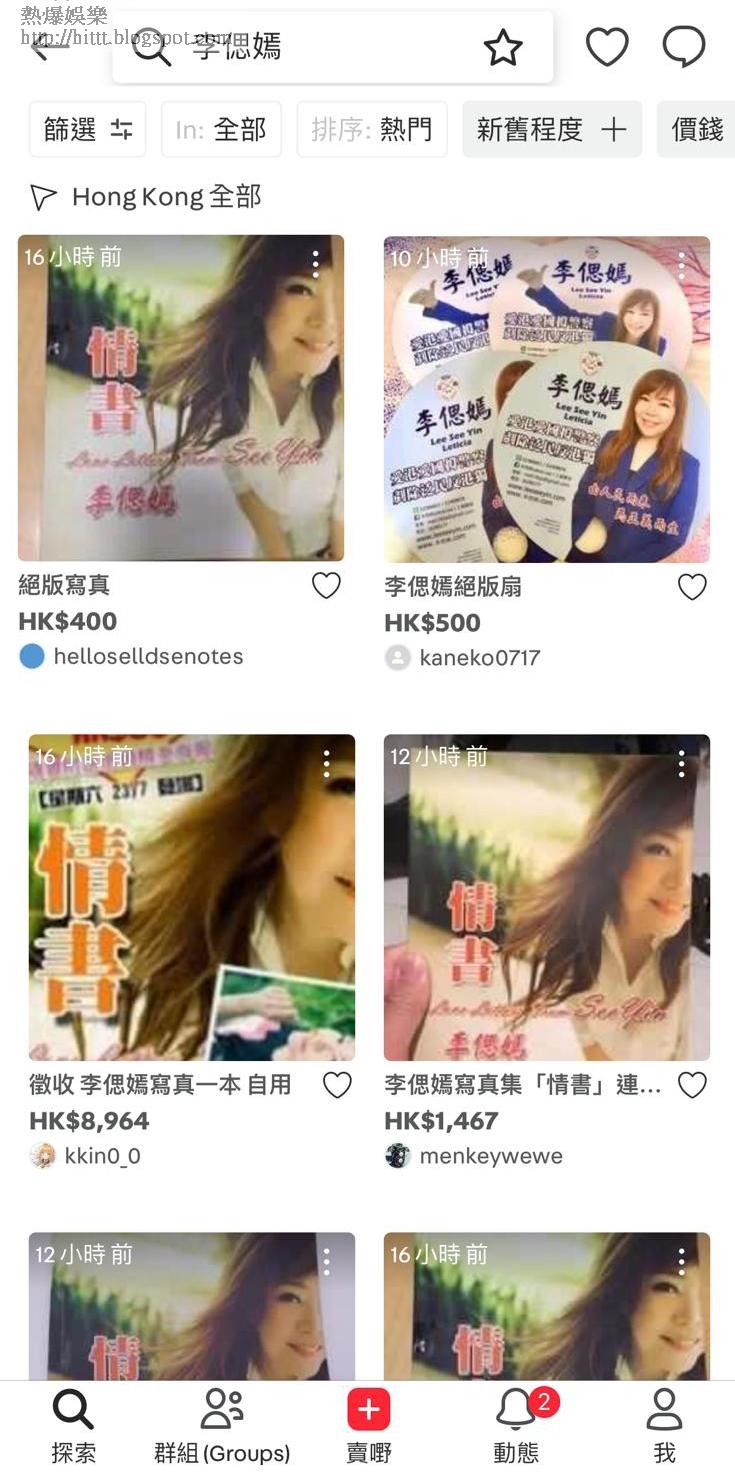The height and width of the screenshot is (1480, 735).
Task: Open the 絕版寫真 HK$400 listing
Action: pos(181,398)
